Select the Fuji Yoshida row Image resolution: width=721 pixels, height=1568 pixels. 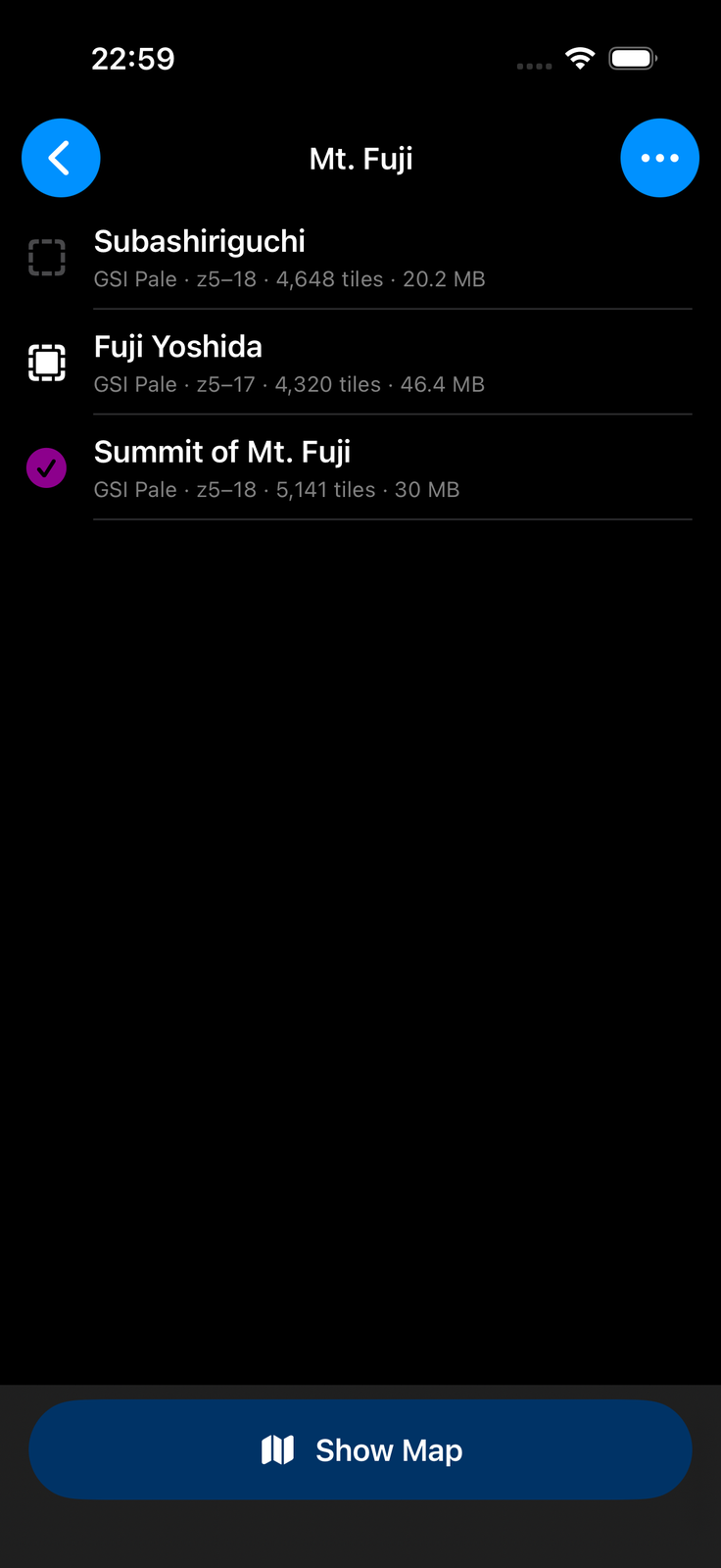point(360,363)
